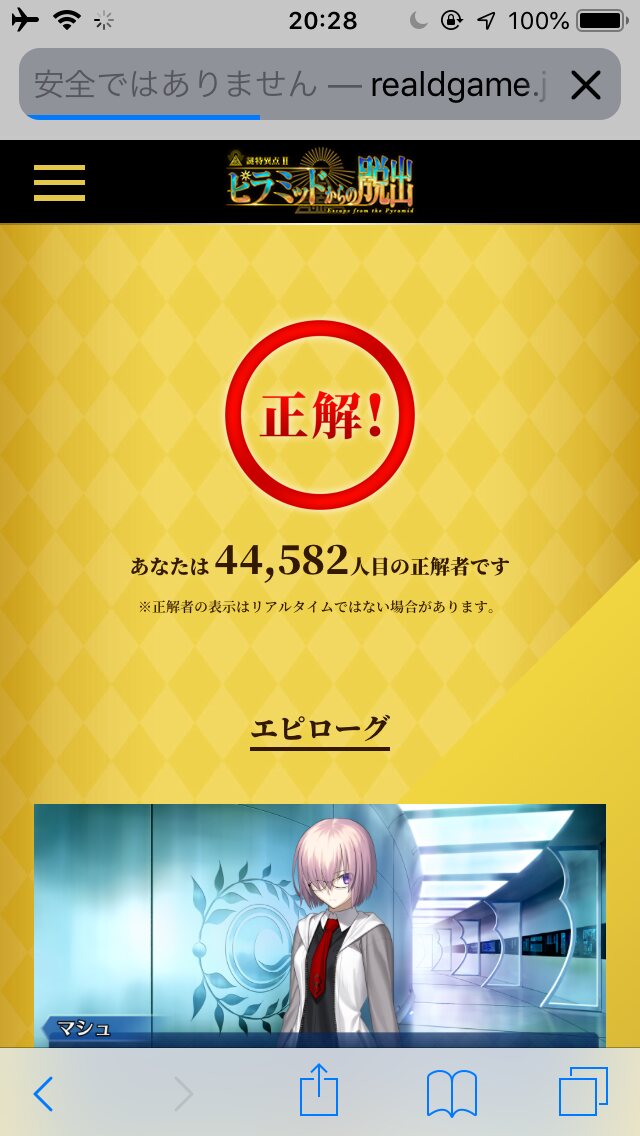Show open Safari tabs

pos(583,1092)
